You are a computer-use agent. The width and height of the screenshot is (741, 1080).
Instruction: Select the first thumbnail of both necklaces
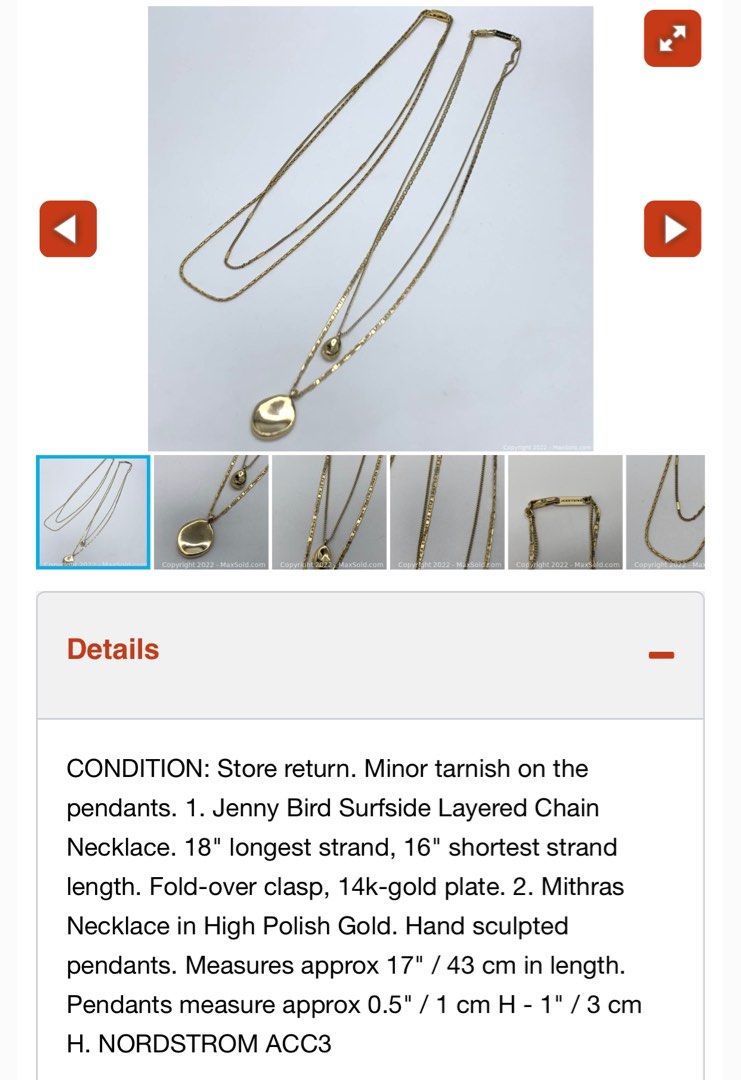click(x=94, y=512)
